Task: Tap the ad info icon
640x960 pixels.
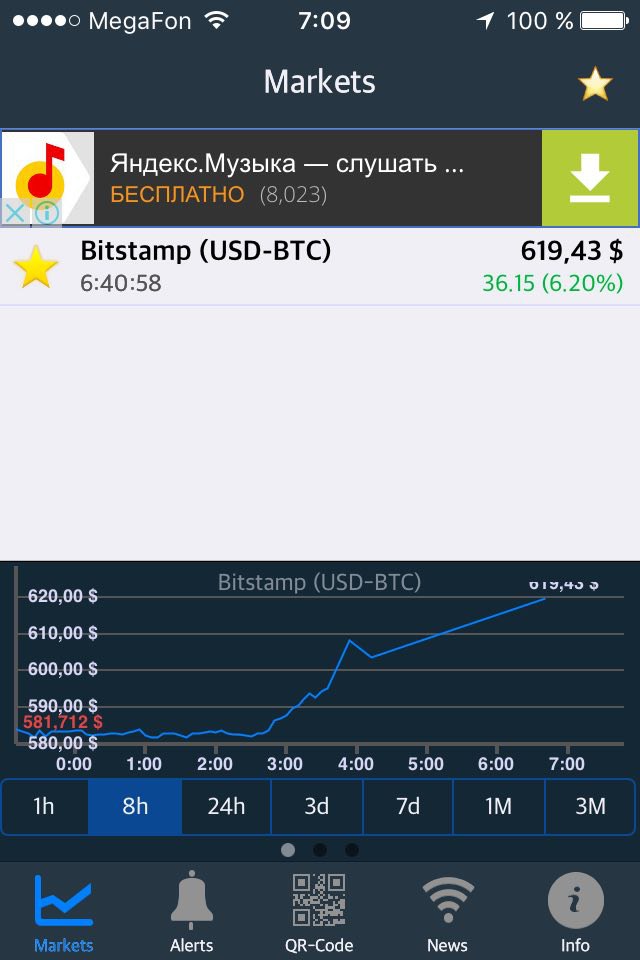Action: point(46,213)
